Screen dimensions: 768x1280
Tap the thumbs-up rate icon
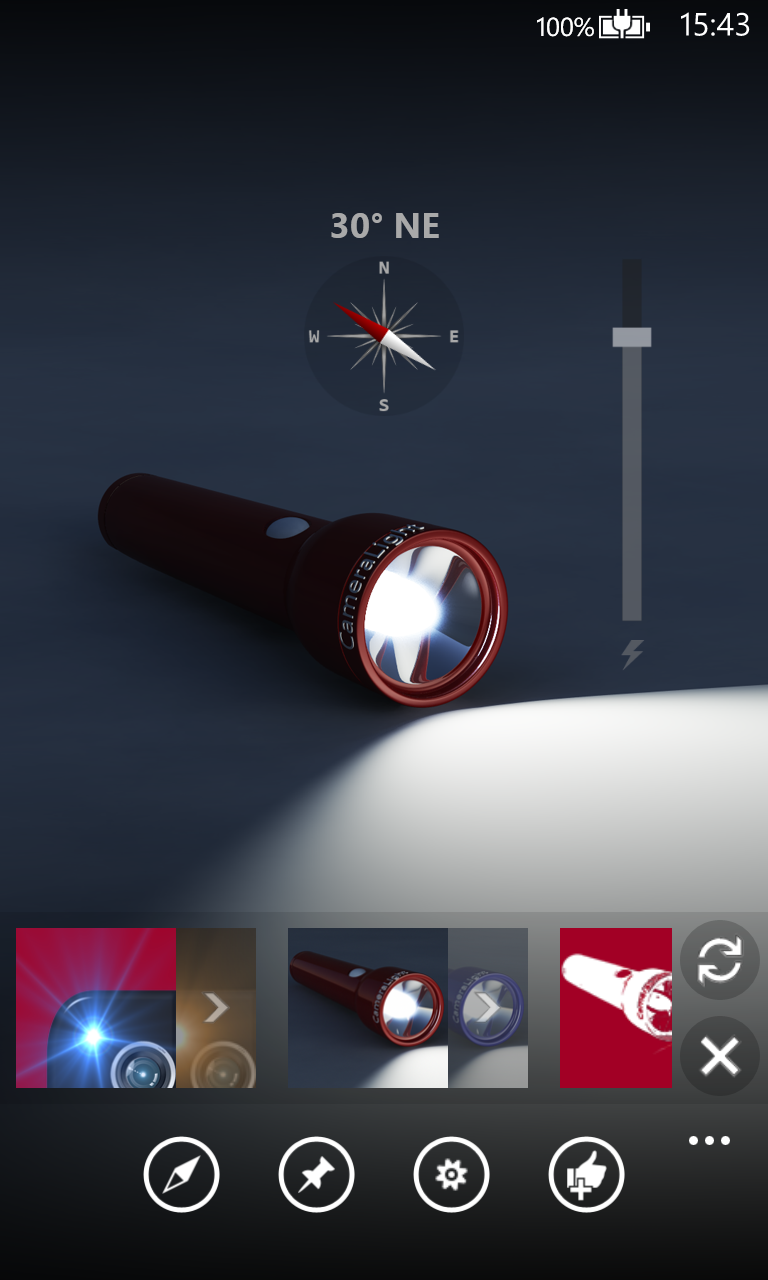586,1175
